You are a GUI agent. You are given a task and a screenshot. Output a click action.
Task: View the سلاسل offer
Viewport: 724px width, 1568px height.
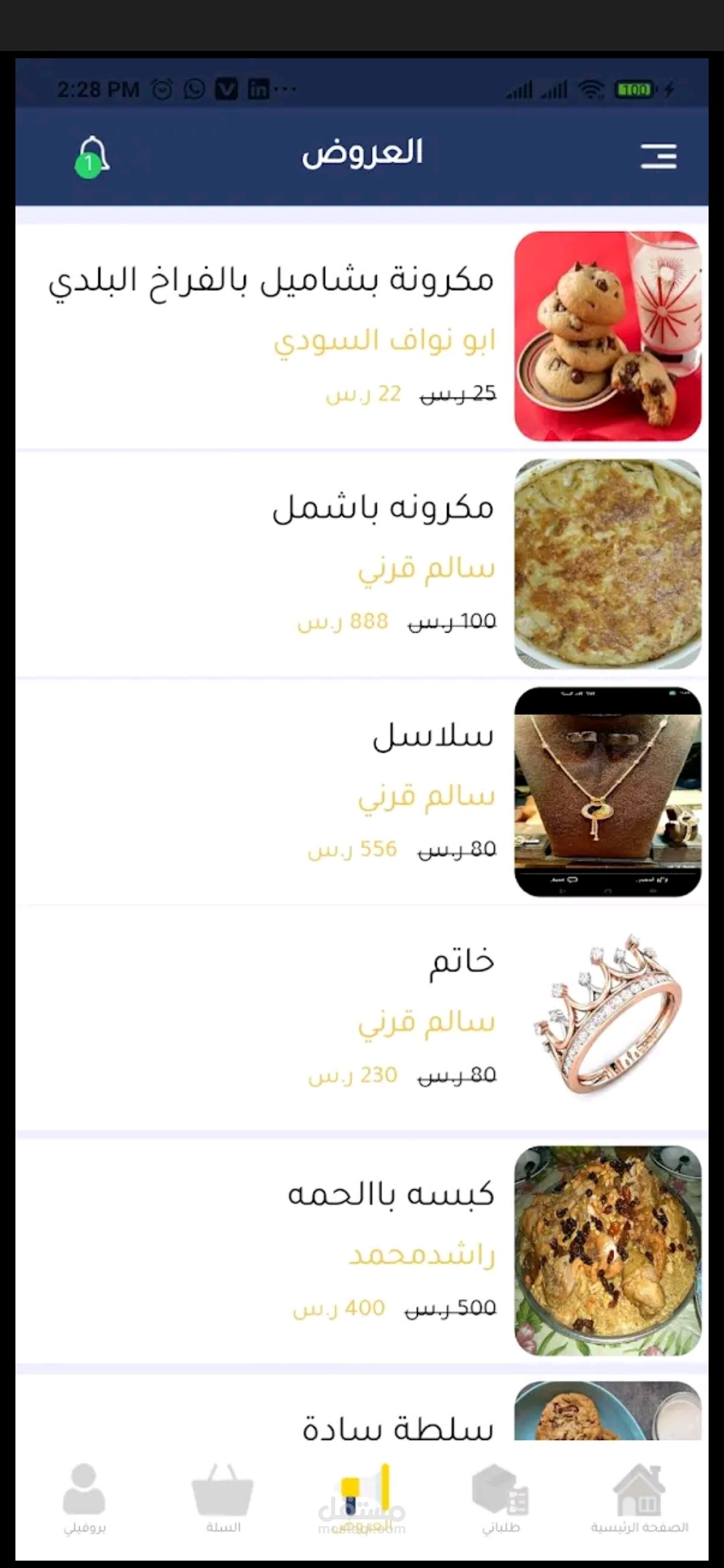(362, 792)
